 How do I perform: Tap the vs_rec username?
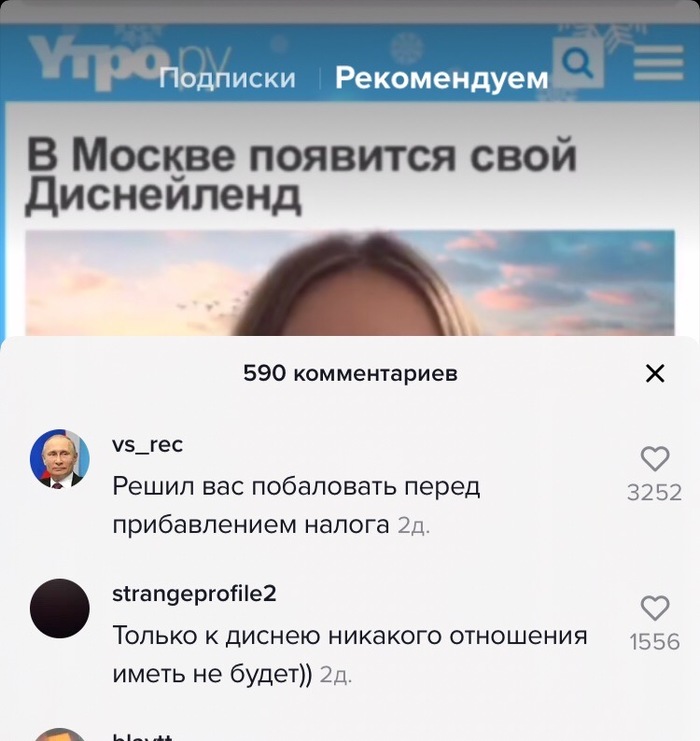pyautogui.click(x=148, y=444)
